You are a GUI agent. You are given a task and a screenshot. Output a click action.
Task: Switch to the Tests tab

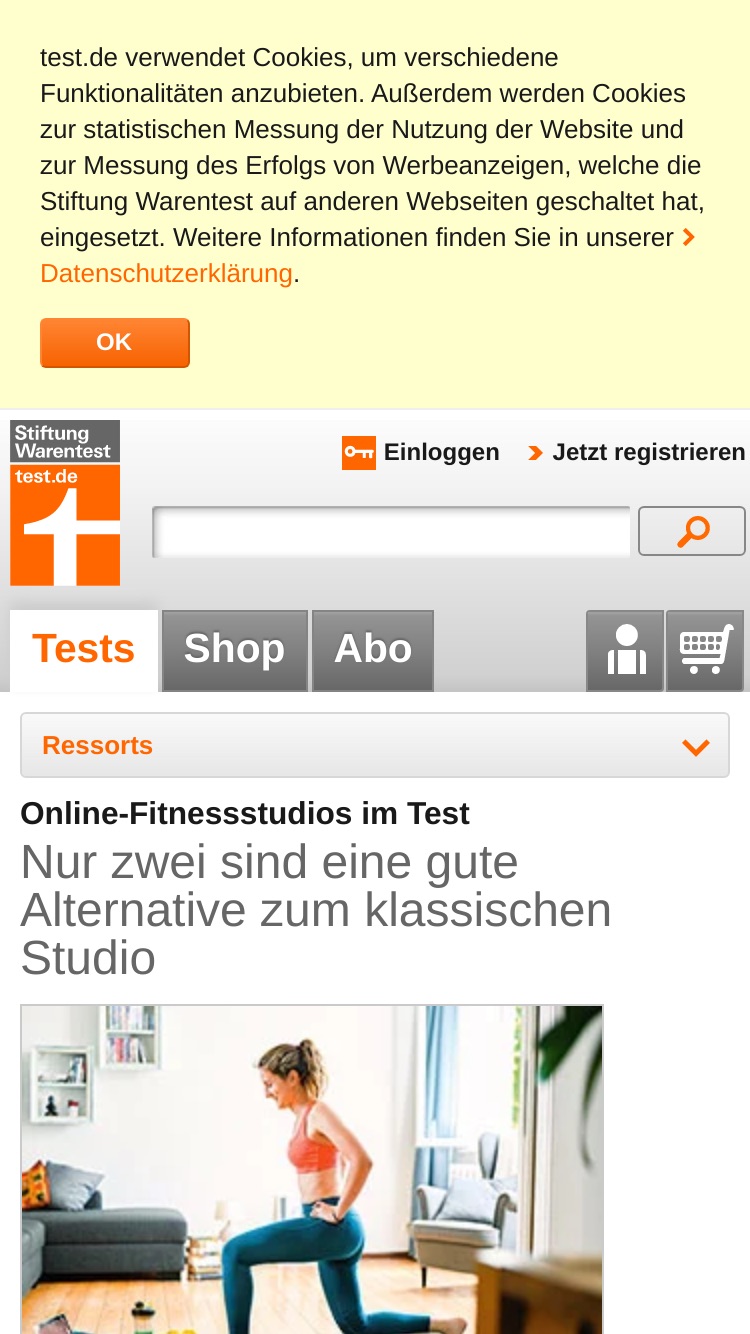coord(84,650)
